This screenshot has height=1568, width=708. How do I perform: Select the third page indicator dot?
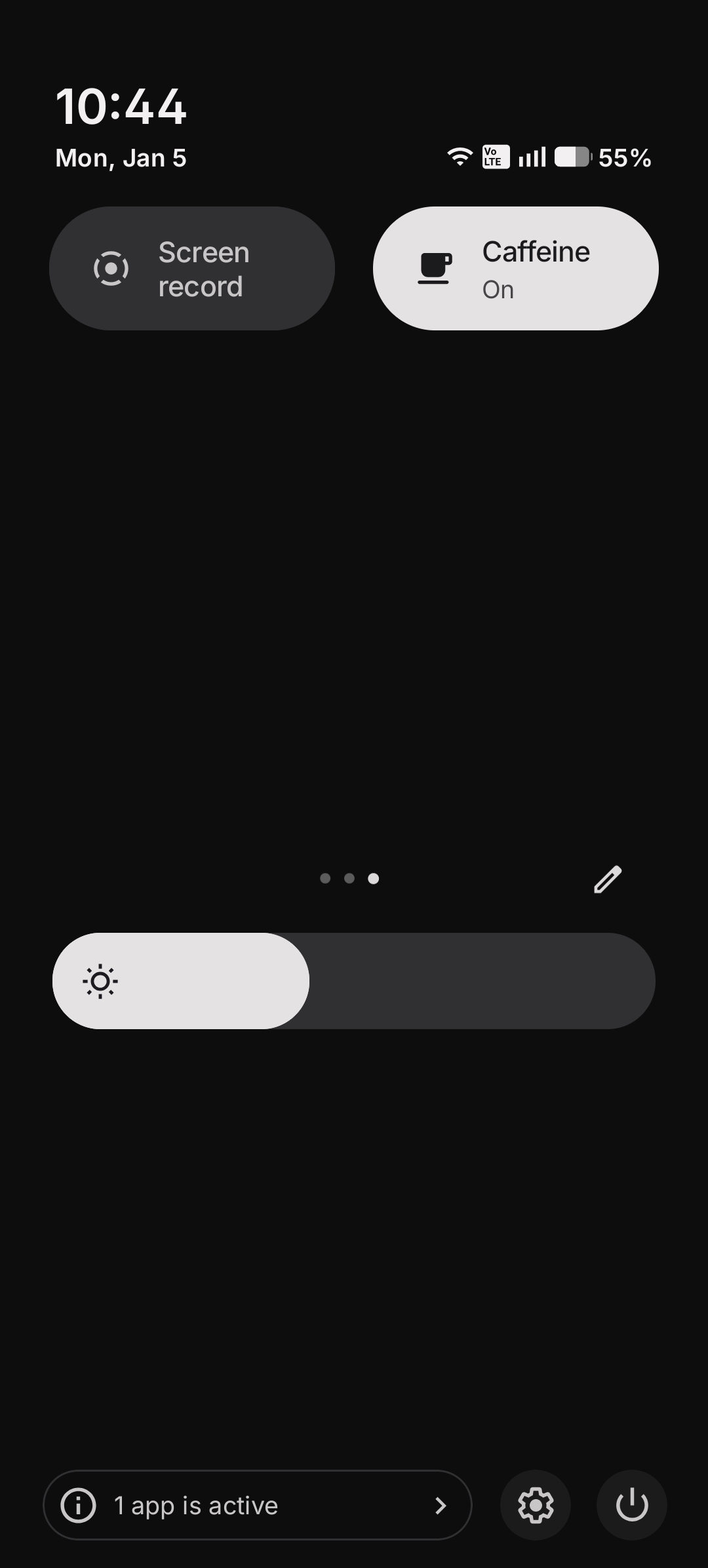[373, 878]
